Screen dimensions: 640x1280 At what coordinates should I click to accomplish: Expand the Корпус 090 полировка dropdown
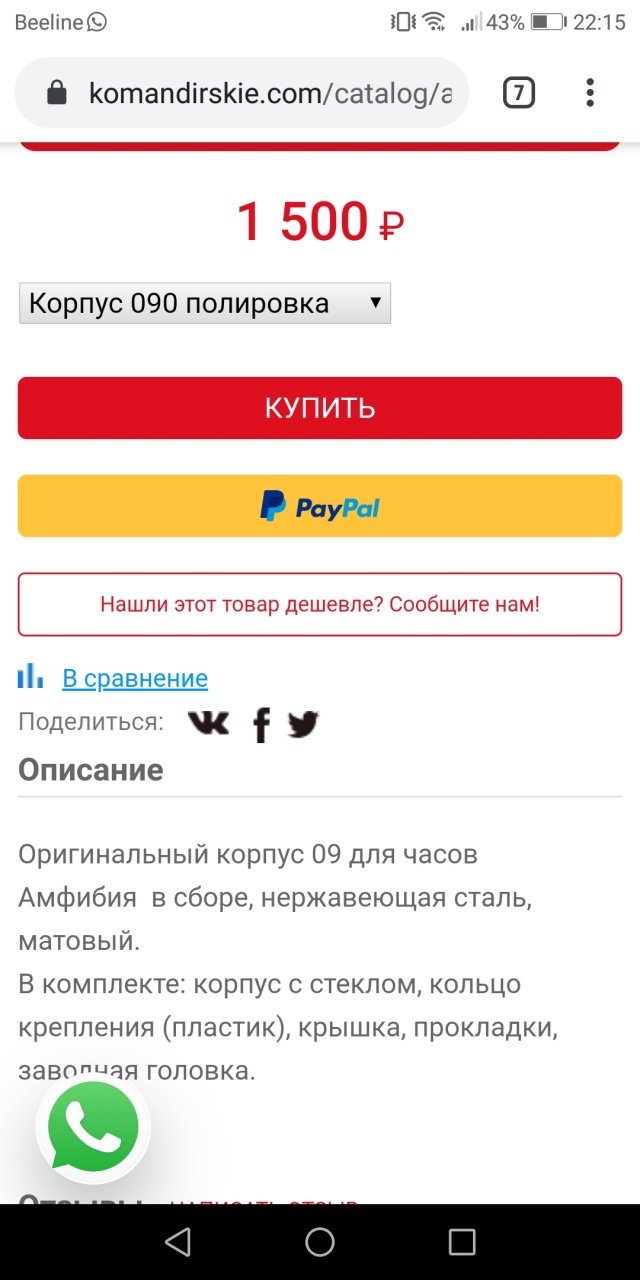[x=205, y=304]
